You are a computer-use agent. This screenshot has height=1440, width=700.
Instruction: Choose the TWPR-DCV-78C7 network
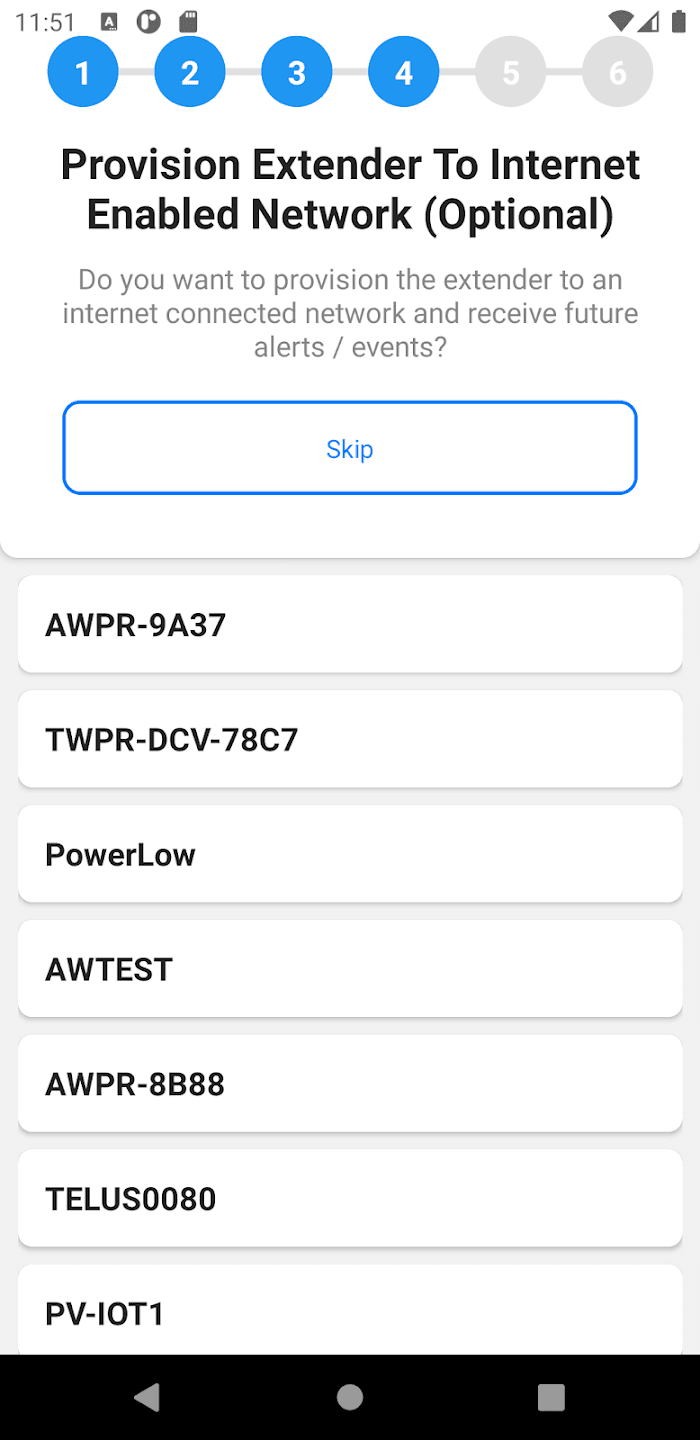(x=350, y=739)
